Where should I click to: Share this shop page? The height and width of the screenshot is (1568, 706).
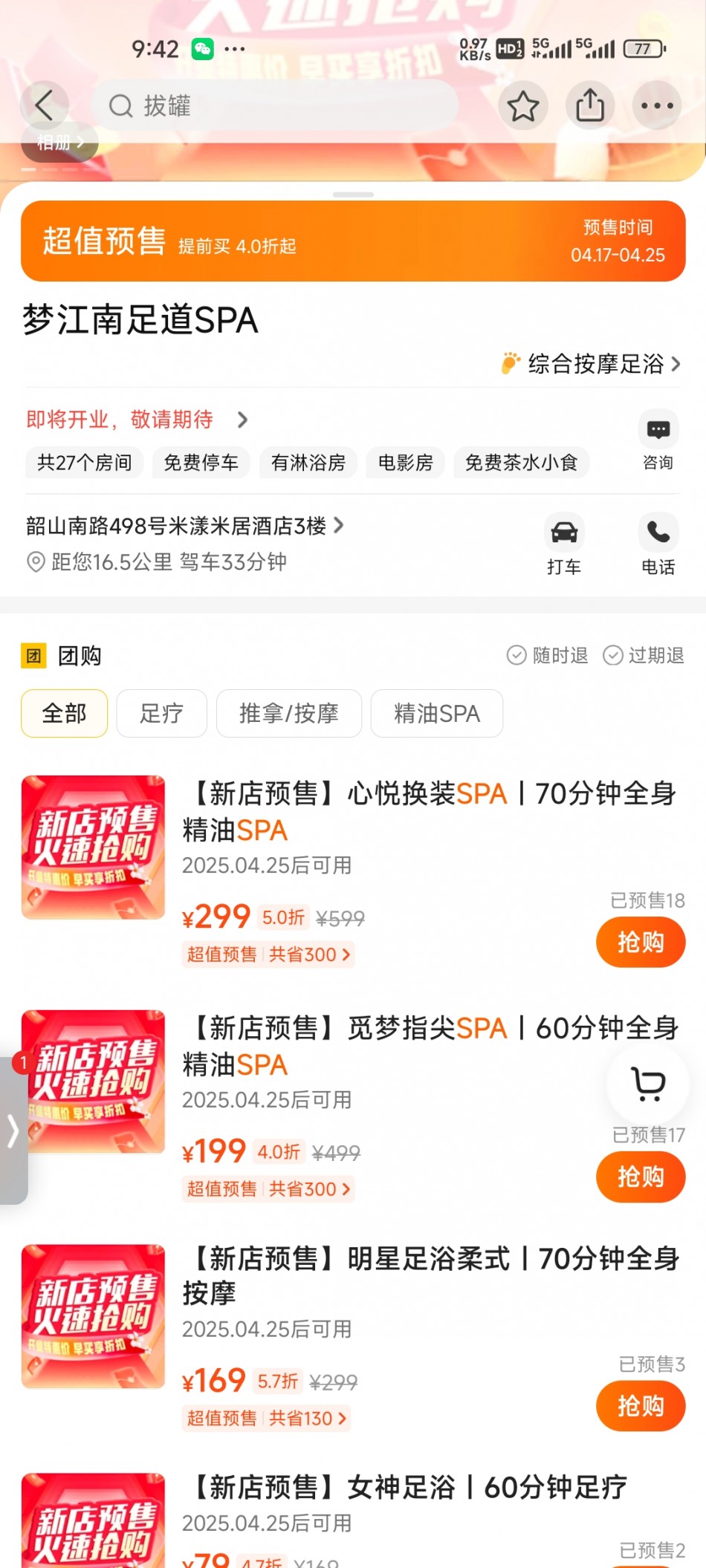click(590, 105)
